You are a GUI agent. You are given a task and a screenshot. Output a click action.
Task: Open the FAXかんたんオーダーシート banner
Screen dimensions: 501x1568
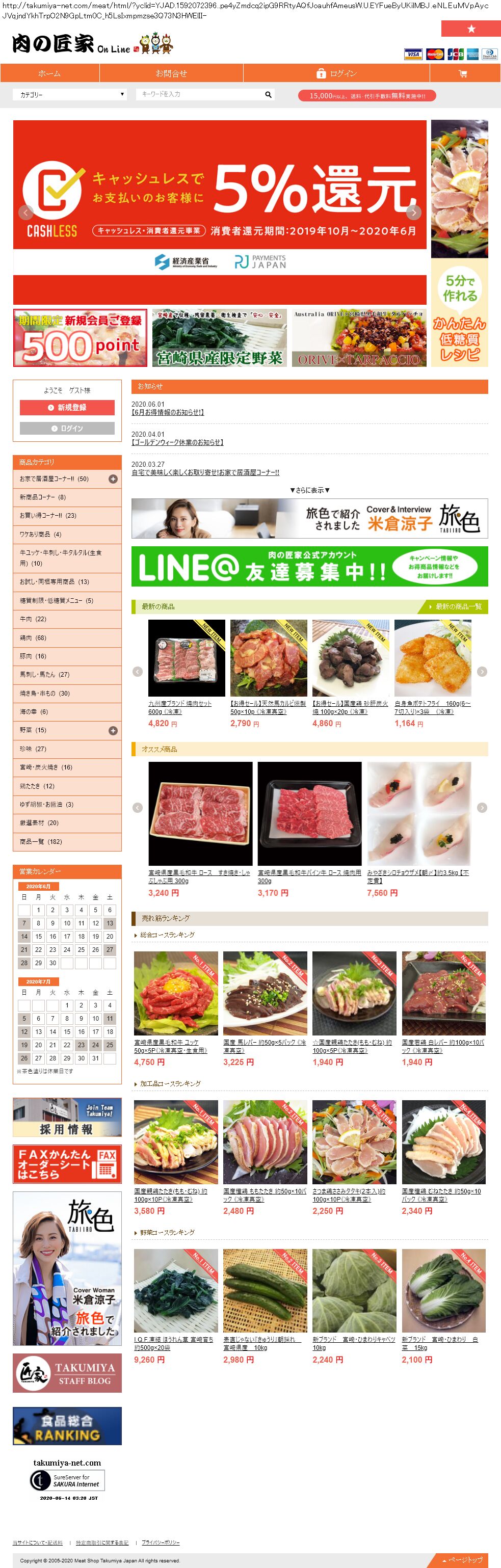(67, 1164)
